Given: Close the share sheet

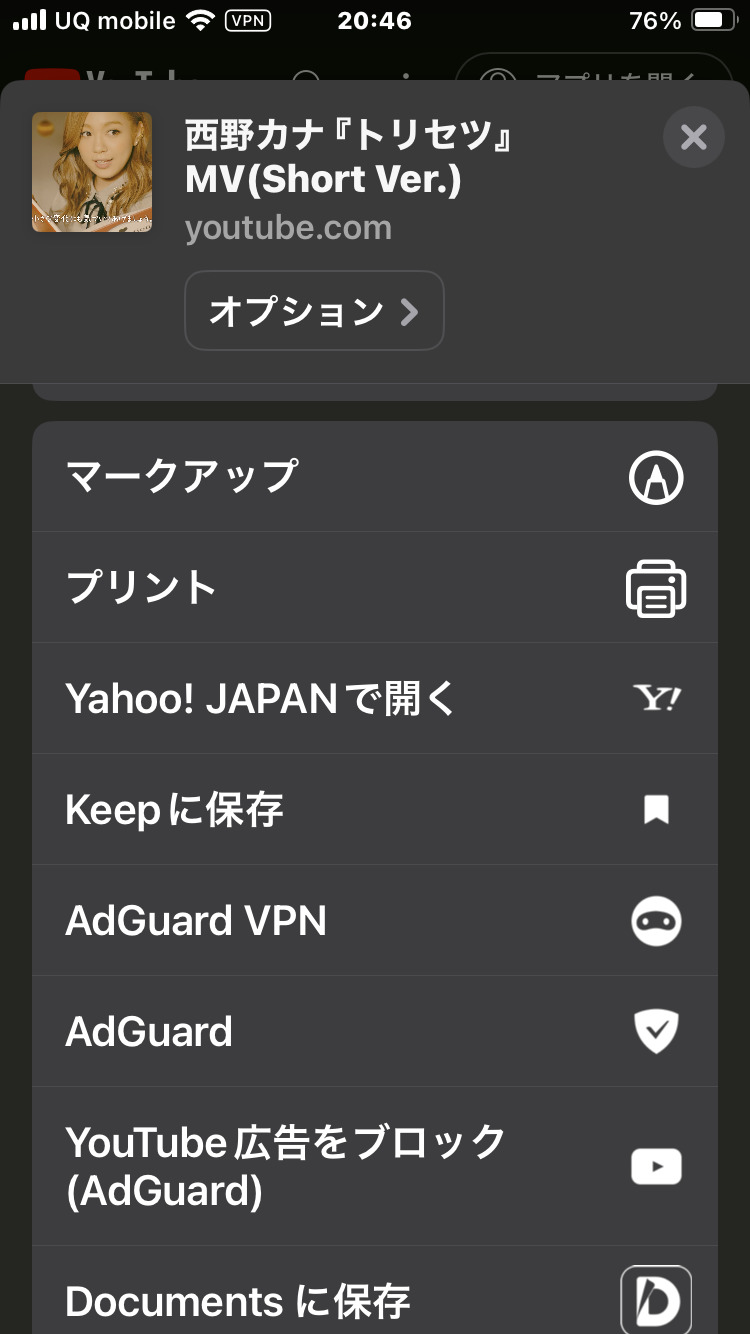Looking at the screenshot, I should (x=693, y=137).
